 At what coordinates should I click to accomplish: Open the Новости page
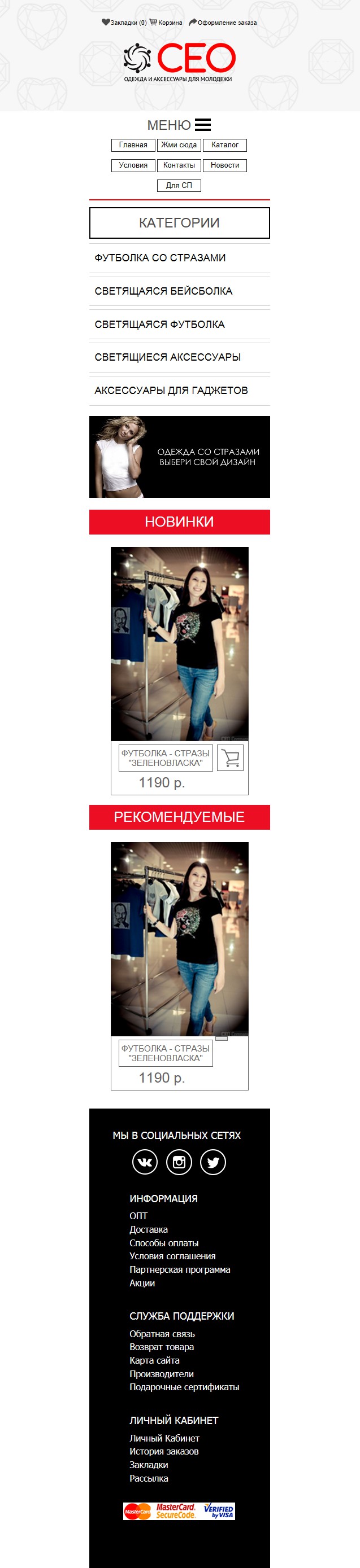pyautogui.click(x=225, y=165)
